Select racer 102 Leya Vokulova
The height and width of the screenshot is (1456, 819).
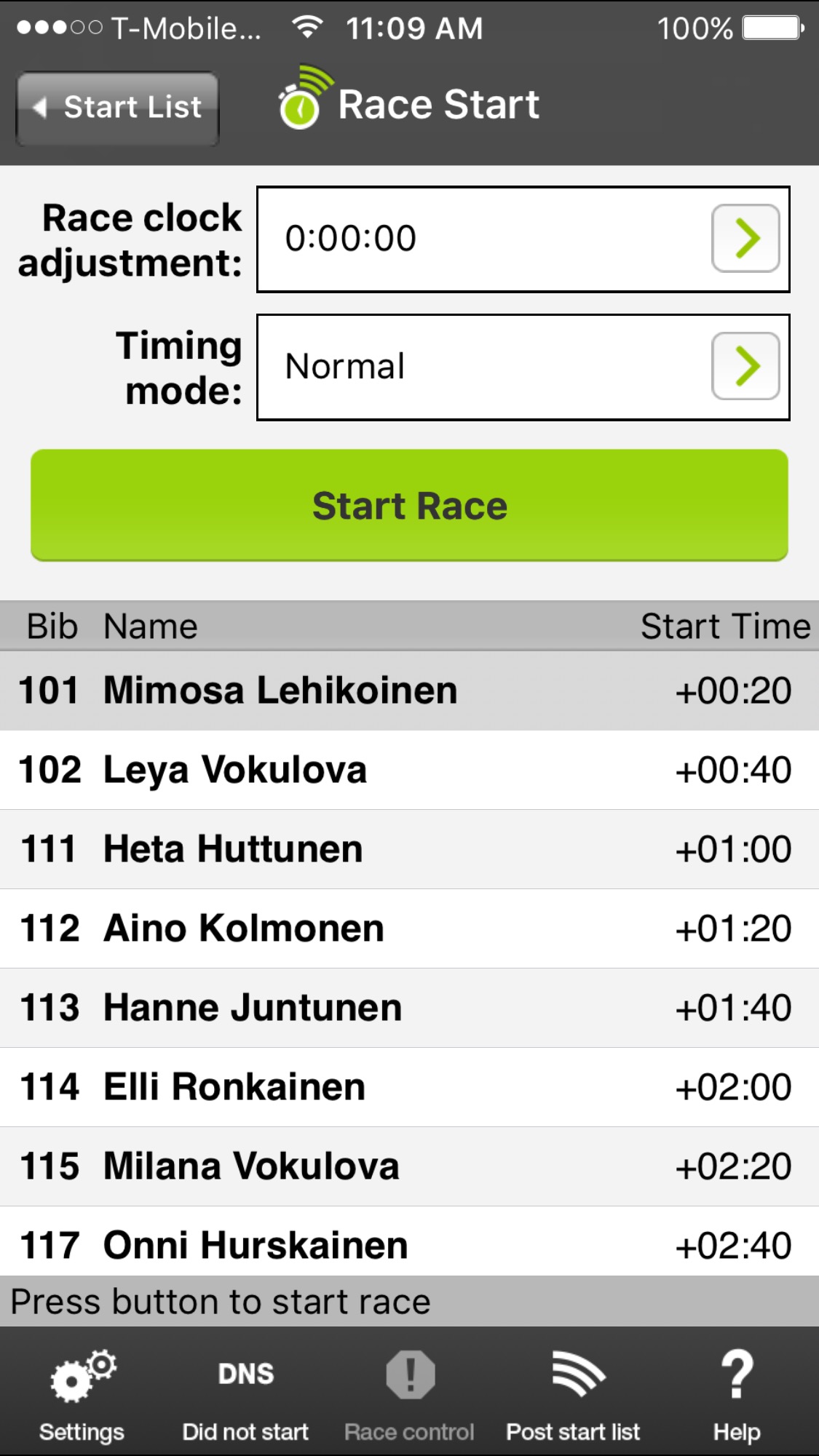[x=409, y=770]
